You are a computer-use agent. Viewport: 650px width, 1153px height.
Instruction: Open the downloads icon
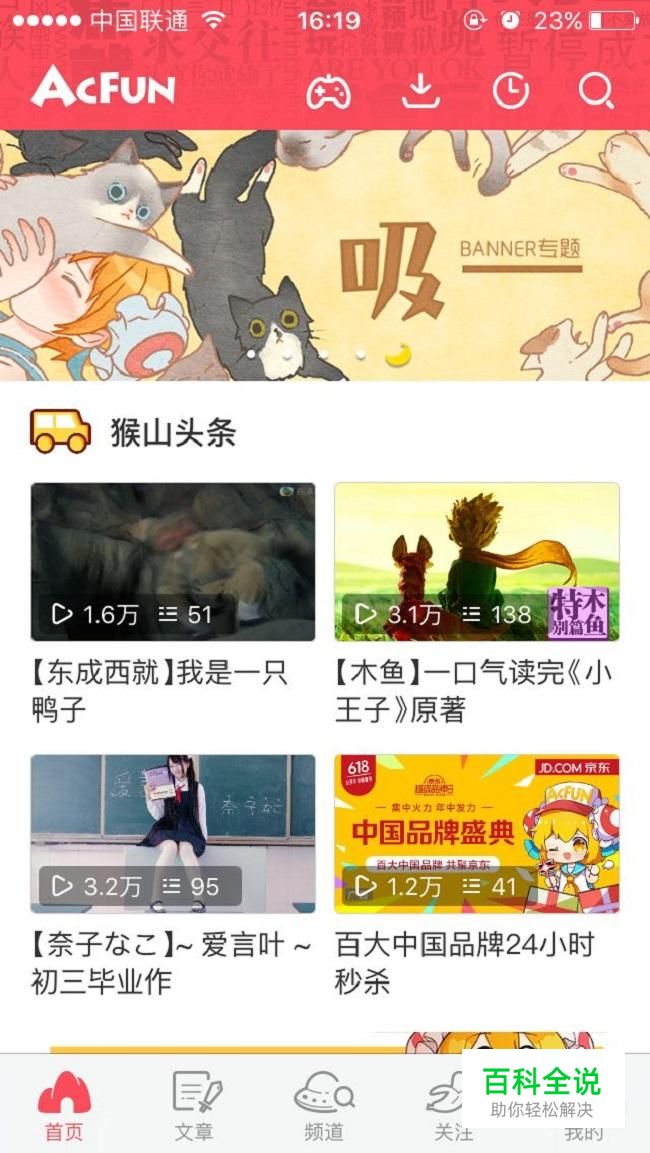421,91
